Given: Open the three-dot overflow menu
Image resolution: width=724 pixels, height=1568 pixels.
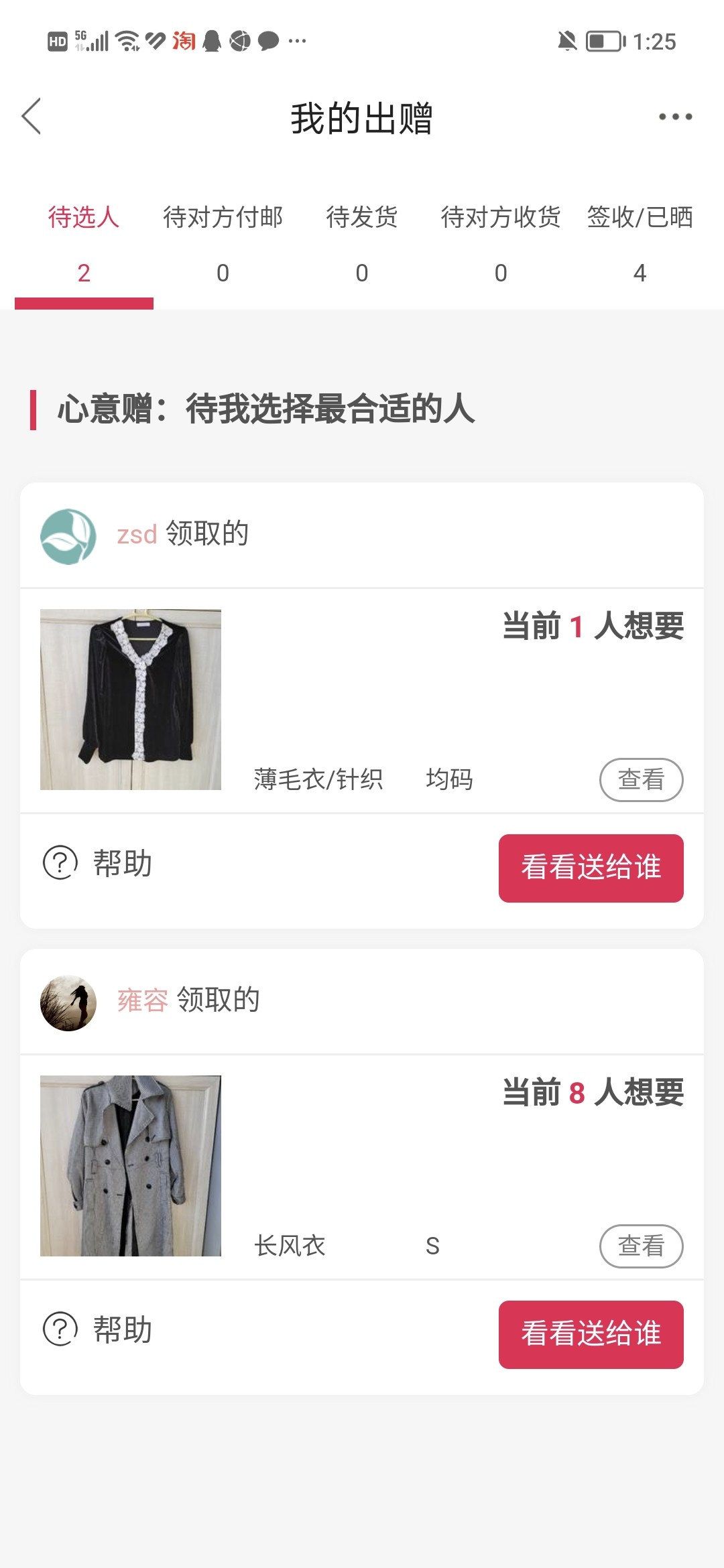Looking at the screenshot, I should [x=675, y=117].
